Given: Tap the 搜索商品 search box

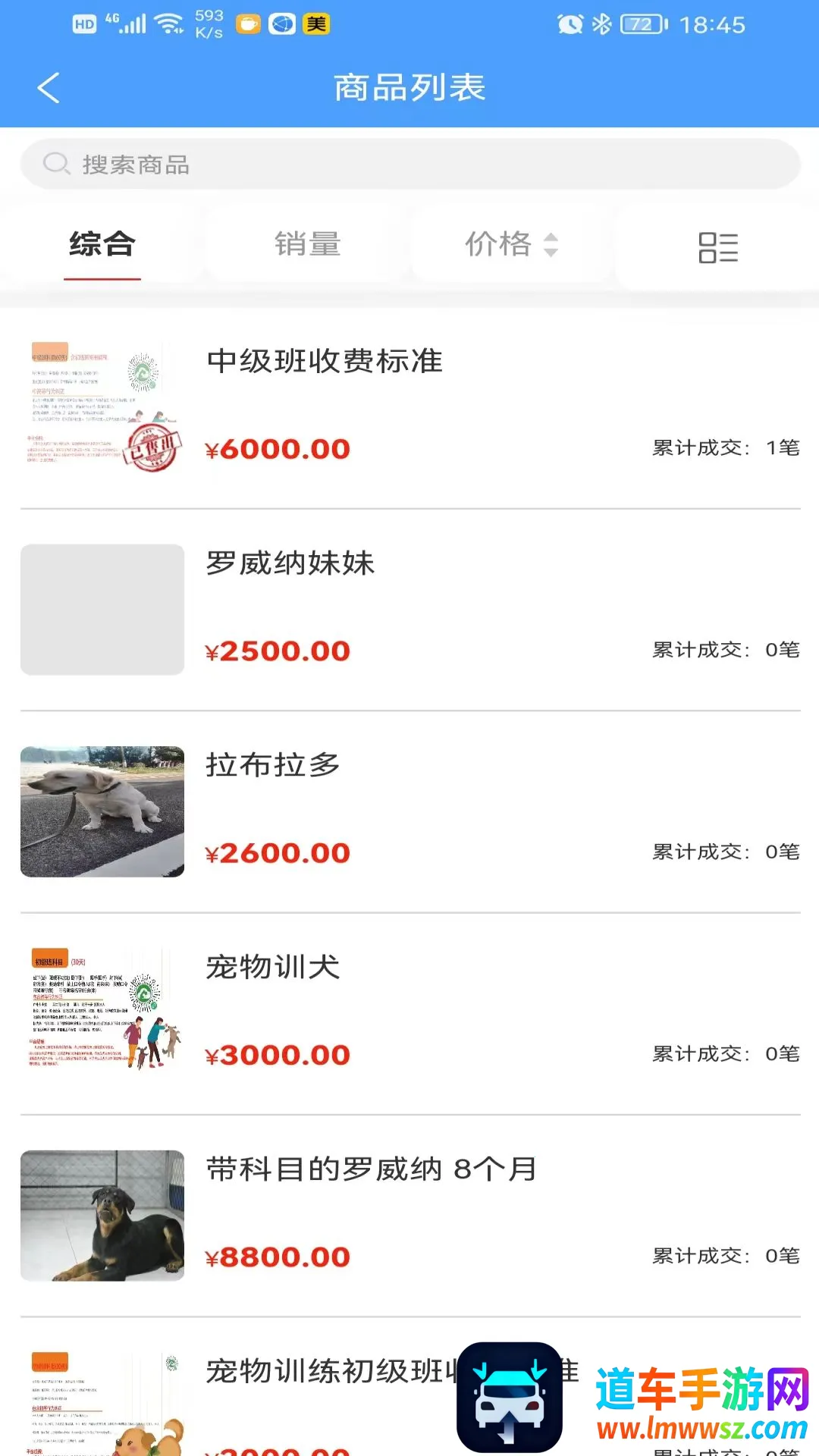Looking at the screenshot, I should tap(409, 164).
